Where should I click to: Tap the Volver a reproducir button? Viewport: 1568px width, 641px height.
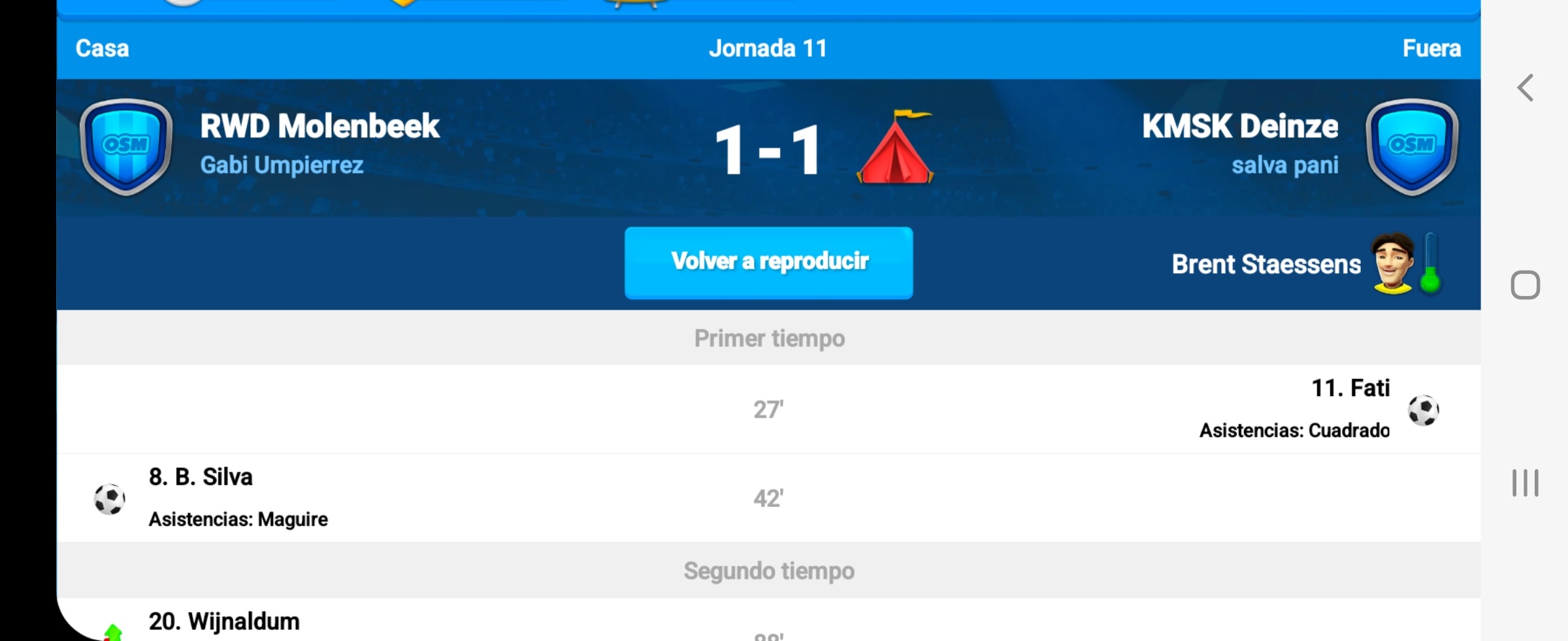(768, 263)
